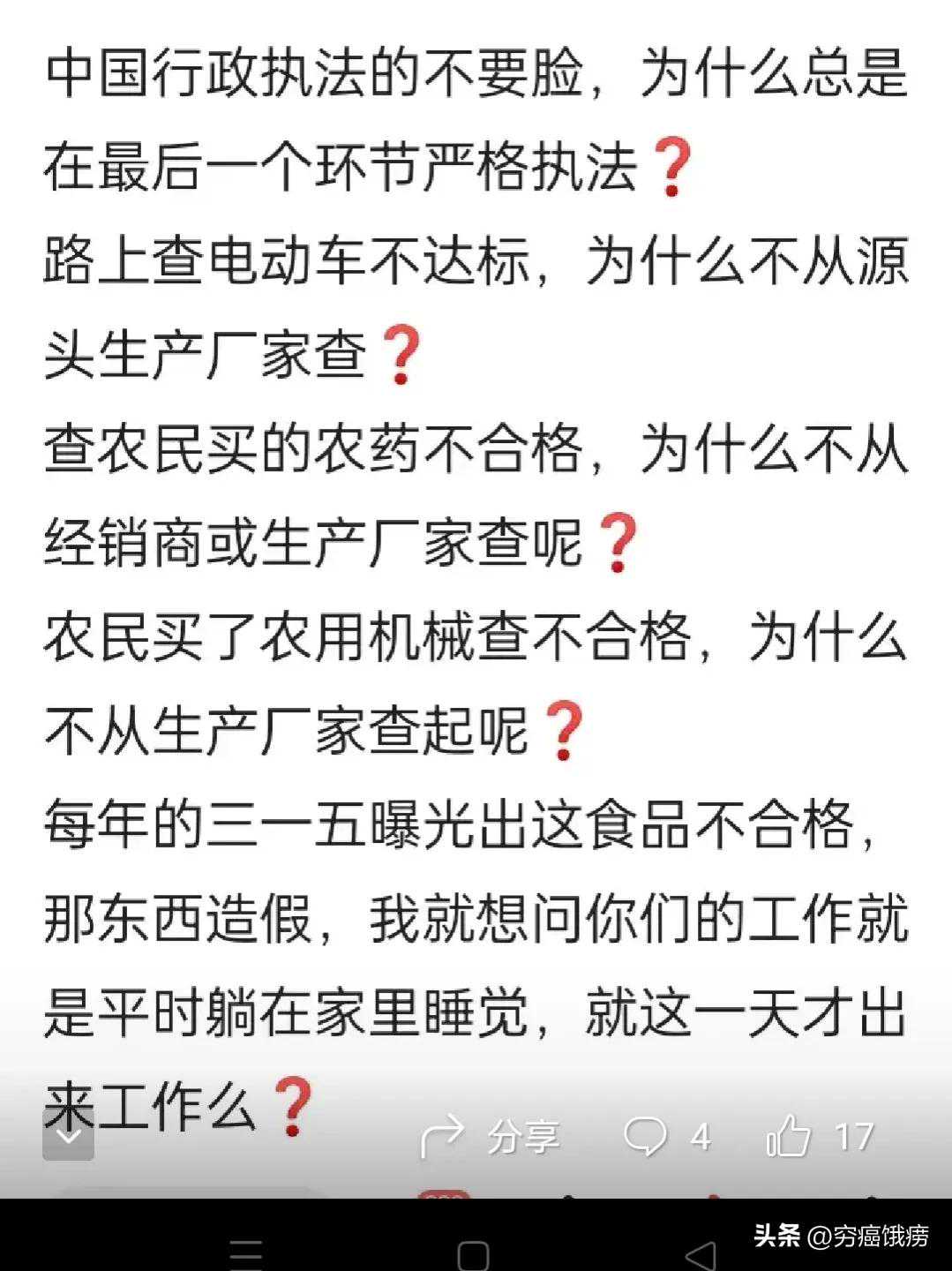The width and height of the screenshot is (952, 1271).
Task: Like this post with the thumbs-up
Action: point(819,1136)
